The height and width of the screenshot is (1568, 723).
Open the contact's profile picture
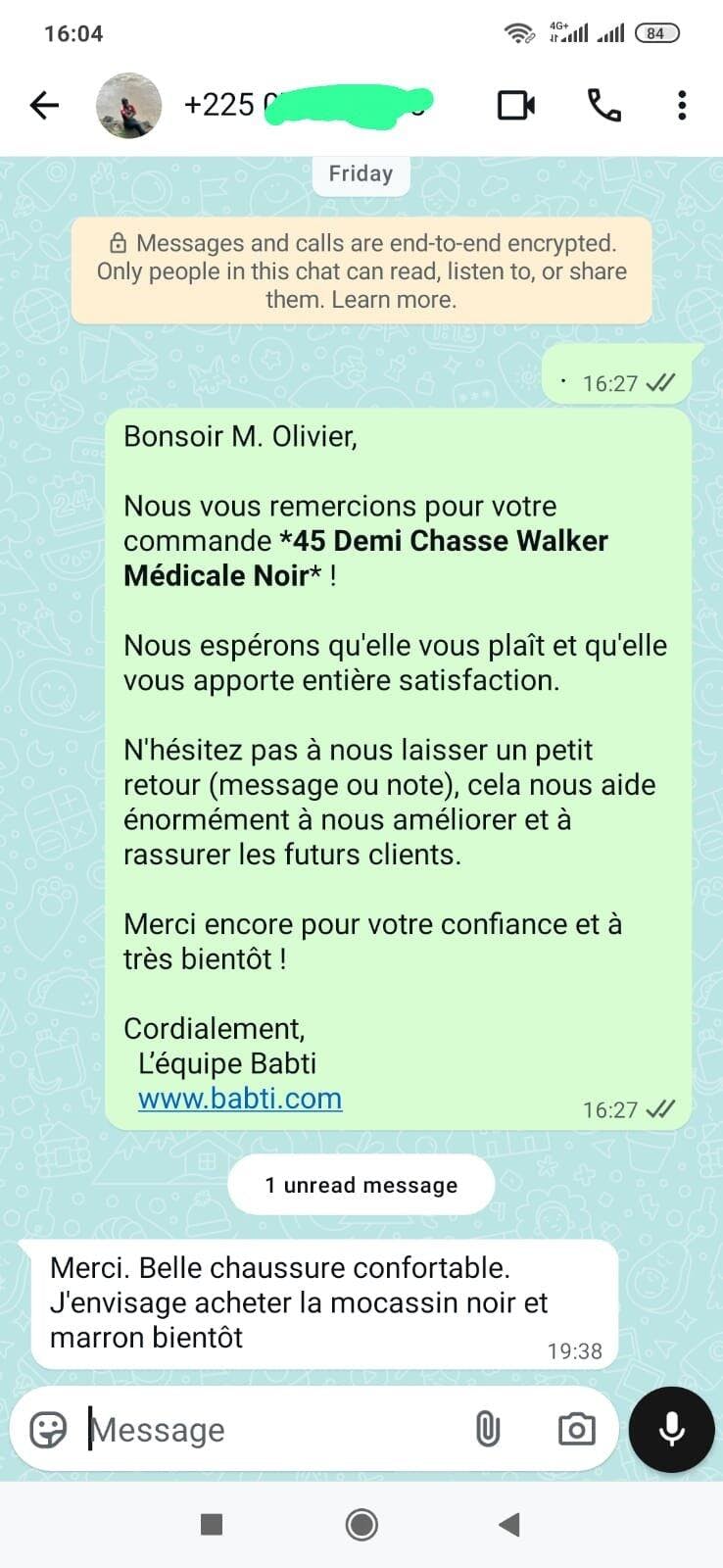128,105
